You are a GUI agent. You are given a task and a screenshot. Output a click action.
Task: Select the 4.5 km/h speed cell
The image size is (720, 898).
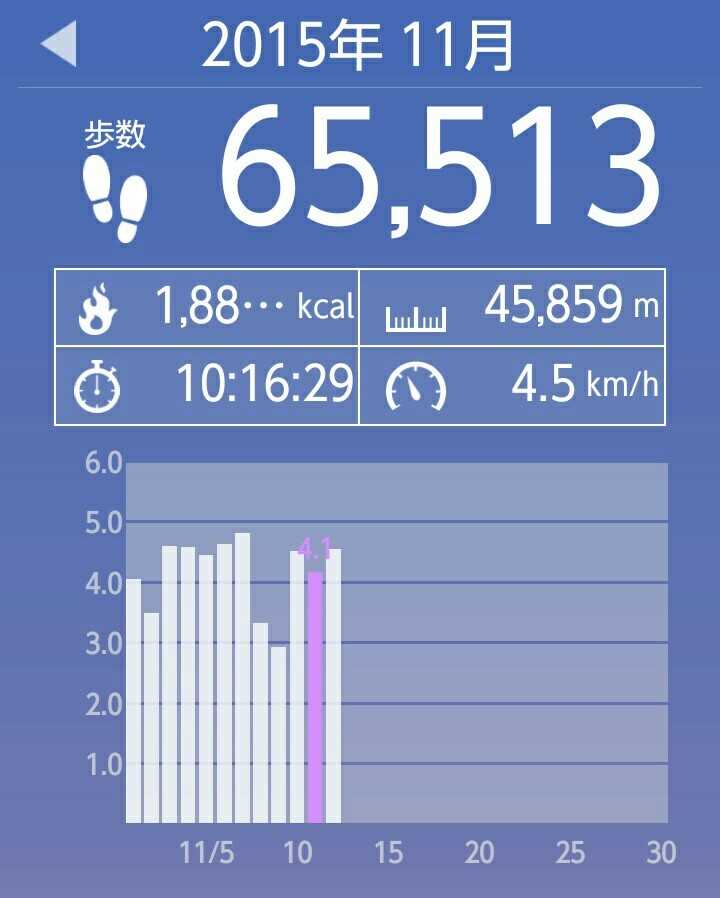coord(511,385)
